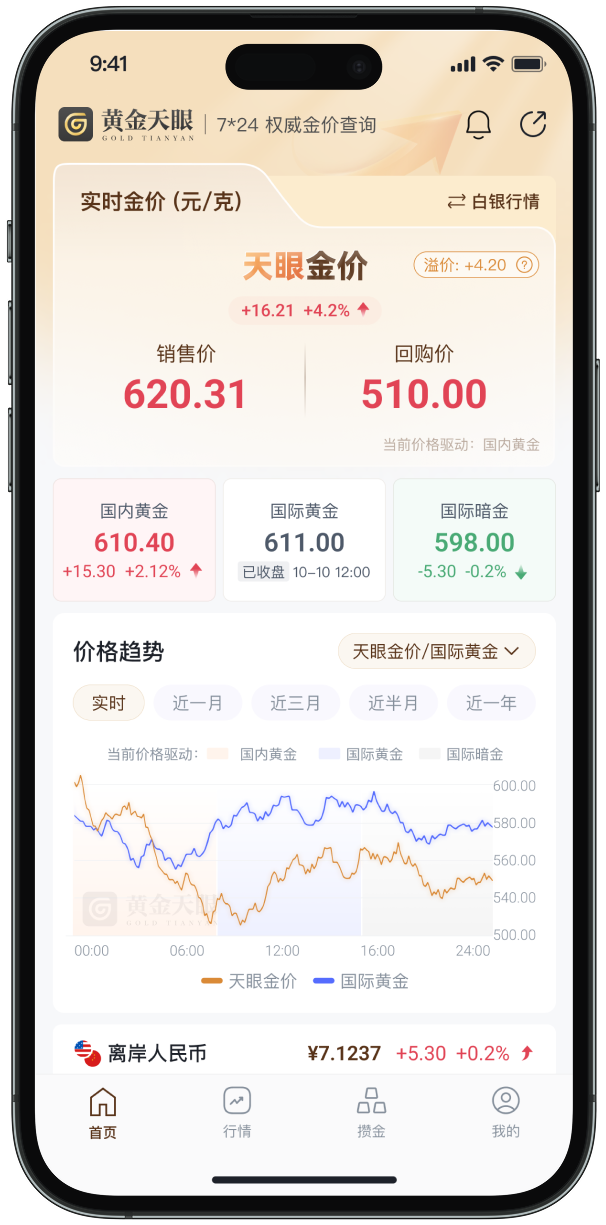This screenshot has height=1225, width=606.
Task: Select the 近一年 trend range
Action: tap(490, 703)
